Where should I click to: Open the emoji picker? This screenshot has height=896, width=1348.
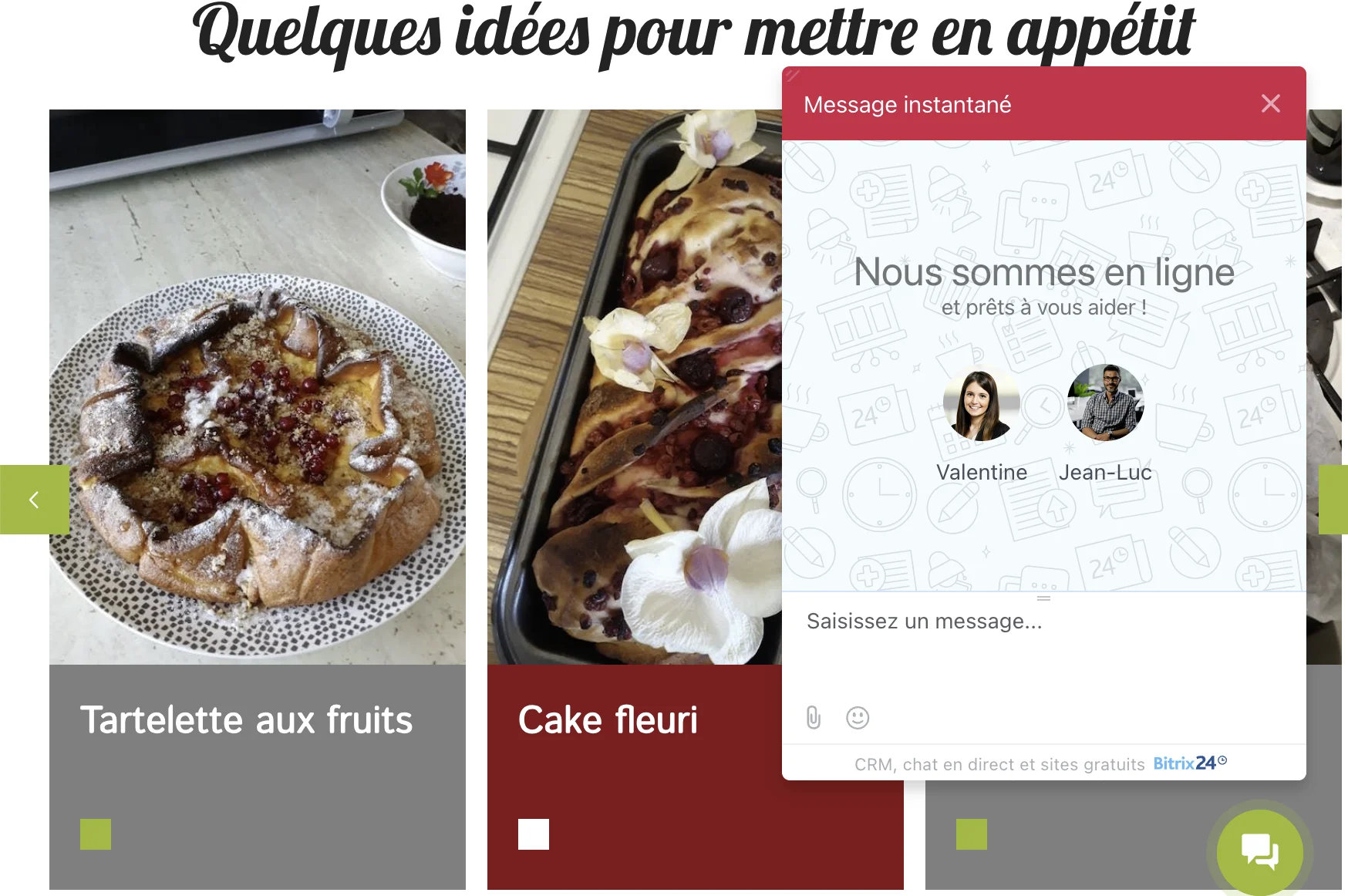858,718
